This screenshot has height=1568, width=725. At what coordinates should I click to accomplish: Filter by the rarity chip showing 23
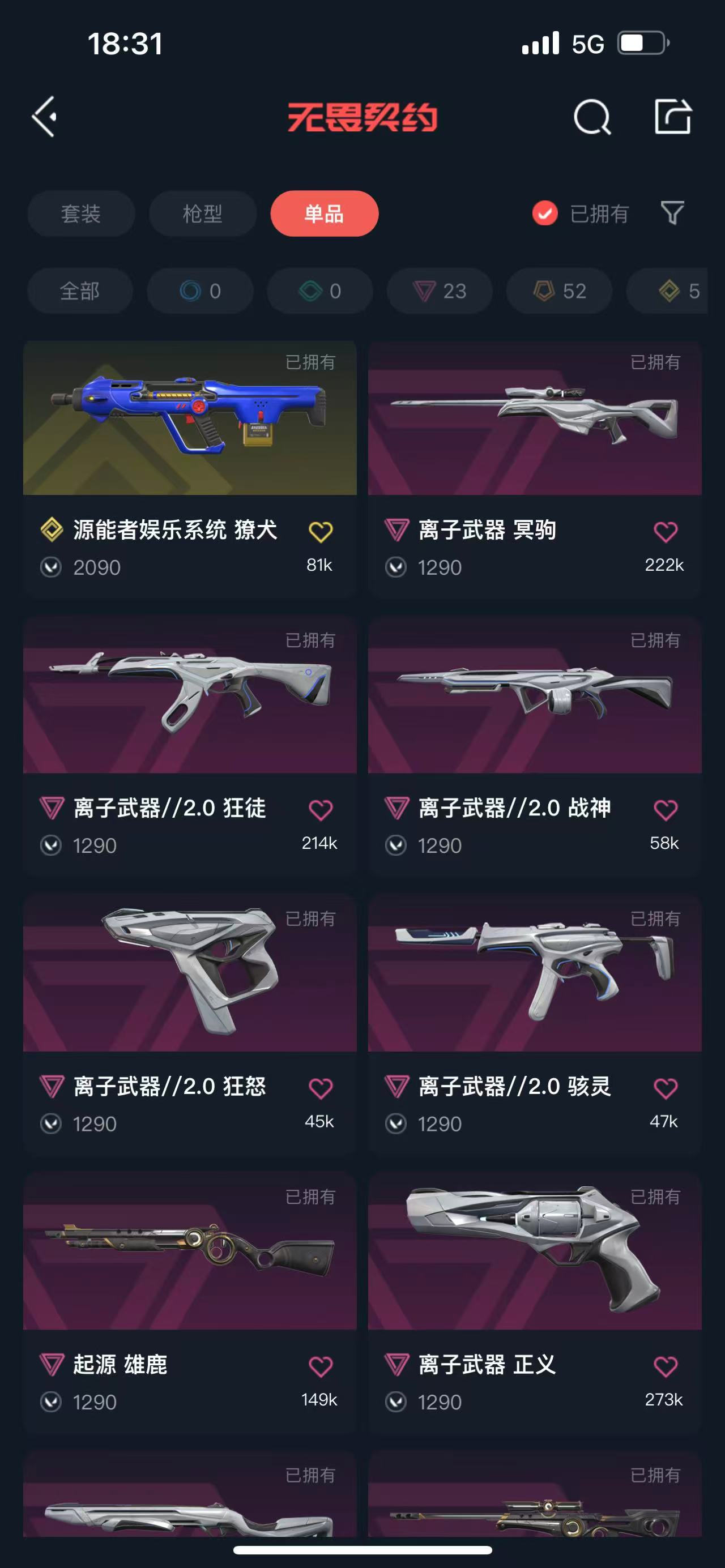point(440,291)
